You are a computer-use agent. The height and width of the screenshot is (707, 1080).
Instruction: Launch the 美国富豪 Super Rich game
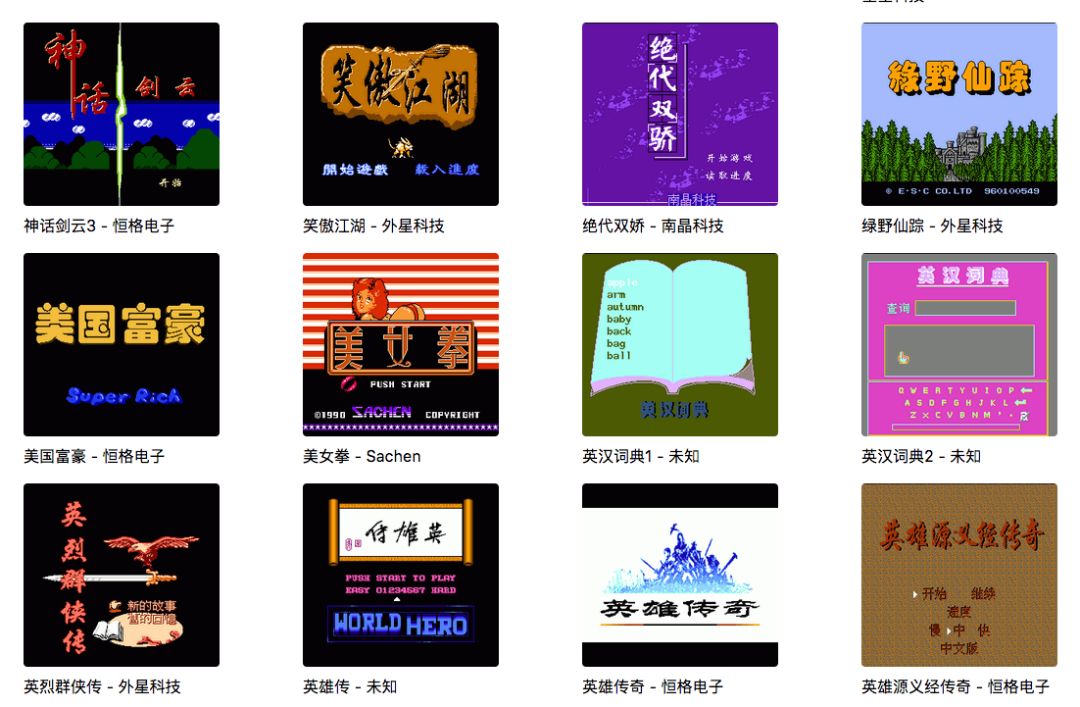121,344
